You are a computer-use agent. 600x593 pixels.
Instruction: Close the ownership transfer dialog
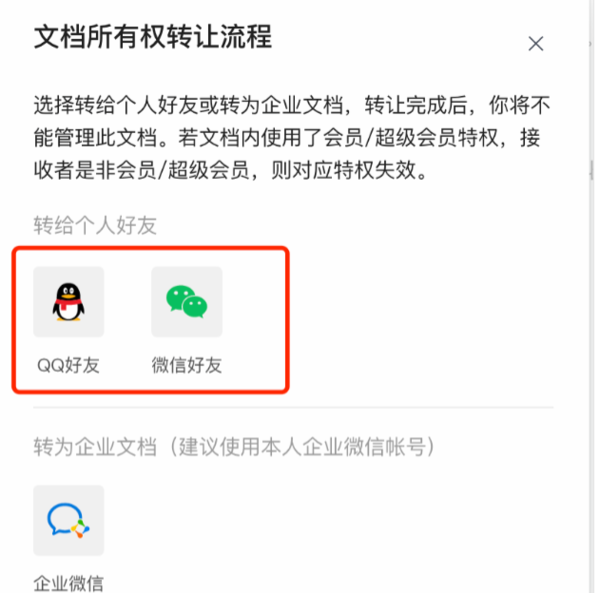pyautogui.click(x=536, y=43)
